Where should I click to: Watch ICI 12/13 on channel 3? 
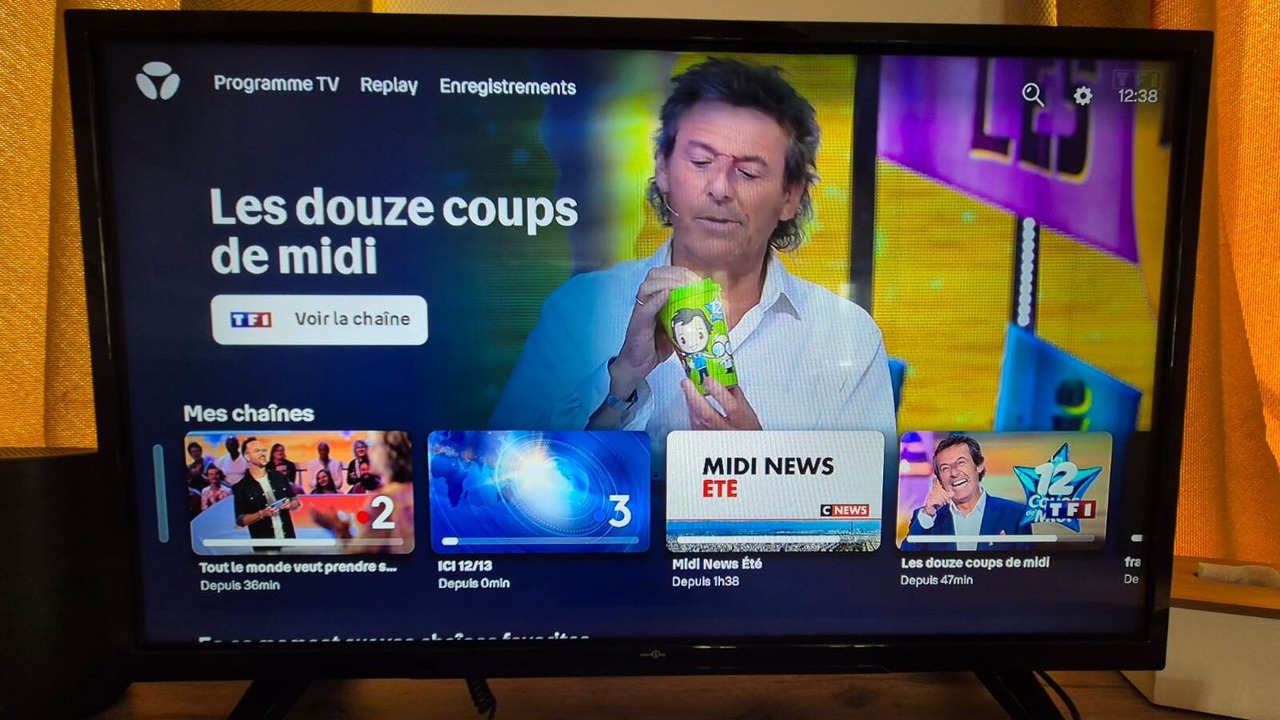pyautogui.click(x=539, y=492)
